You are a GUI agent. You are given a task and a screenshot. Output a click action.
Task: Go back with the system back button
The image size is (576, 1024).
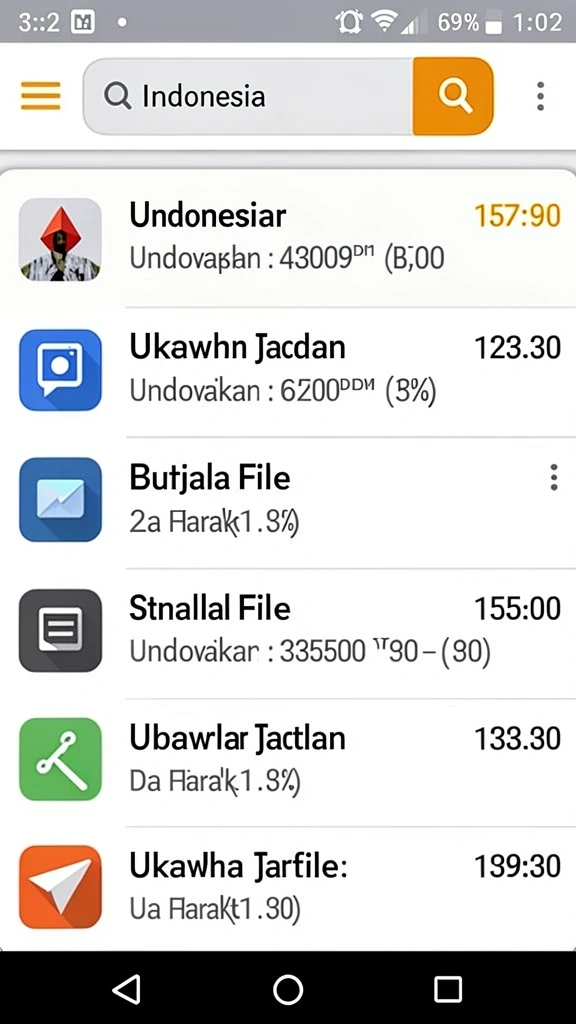126,989
